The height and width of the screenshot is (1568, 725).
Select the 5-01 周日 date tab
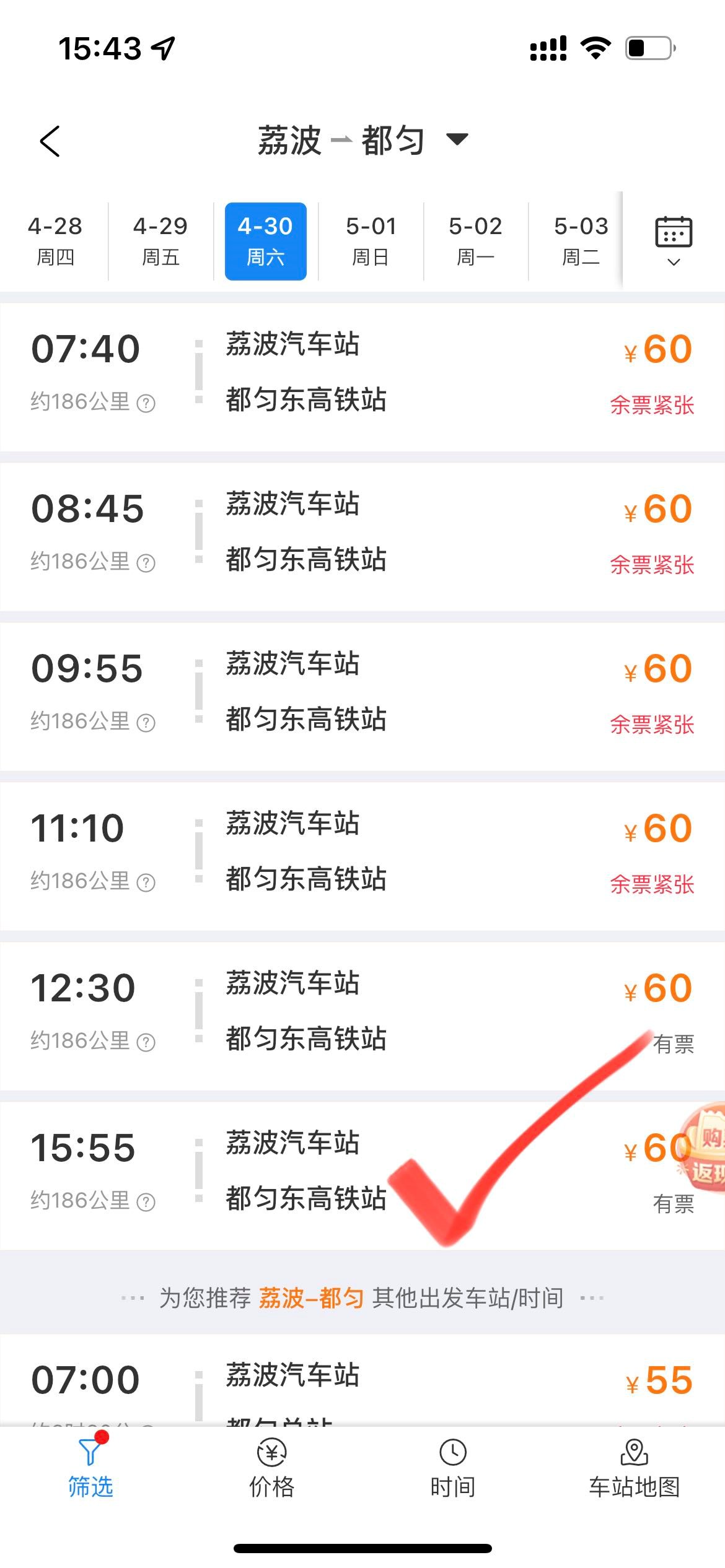371,241
